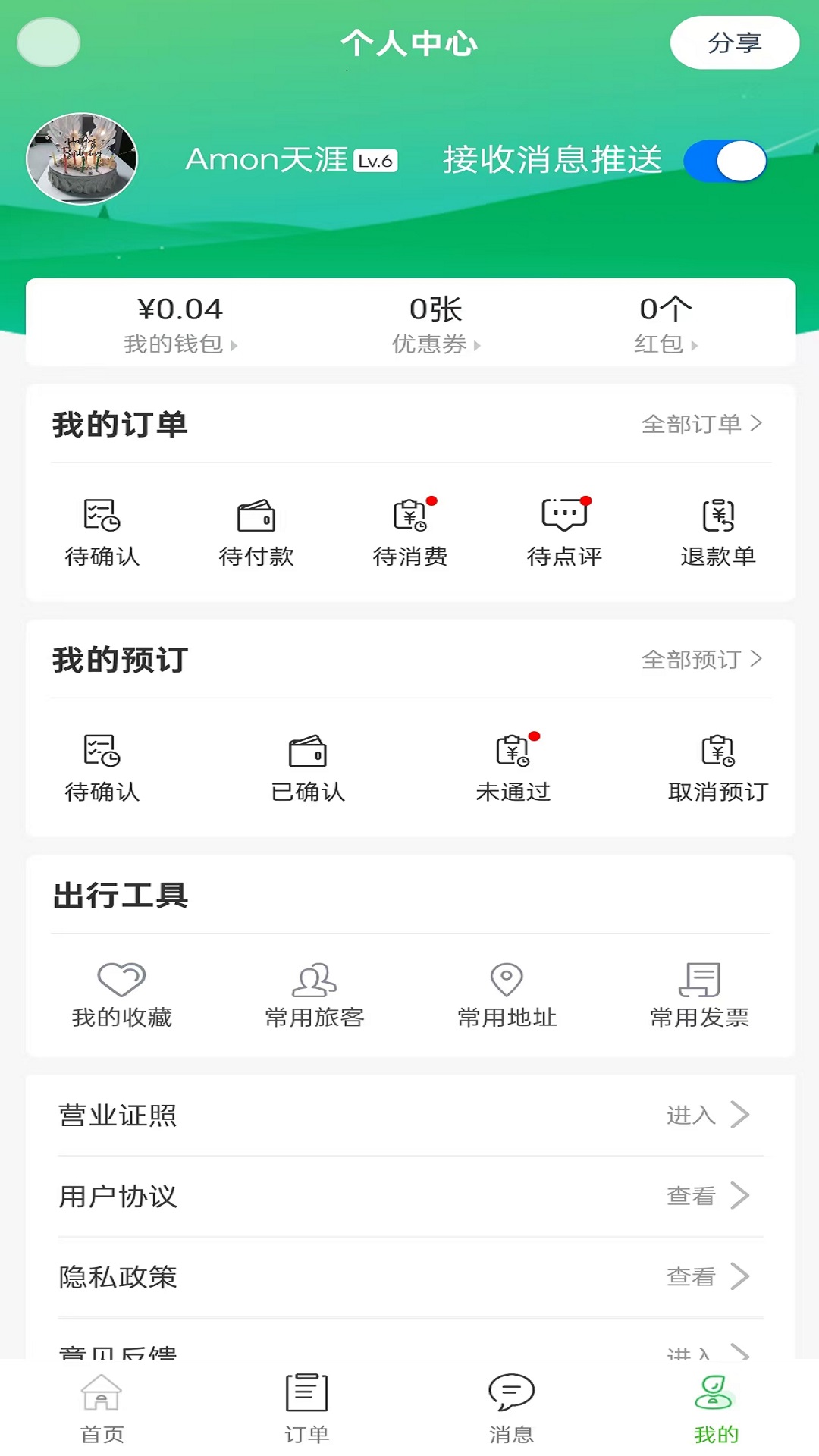Open 常用旅客 frequent travelers
This screenshot has width=819, height=1456.
pos(315,995)
